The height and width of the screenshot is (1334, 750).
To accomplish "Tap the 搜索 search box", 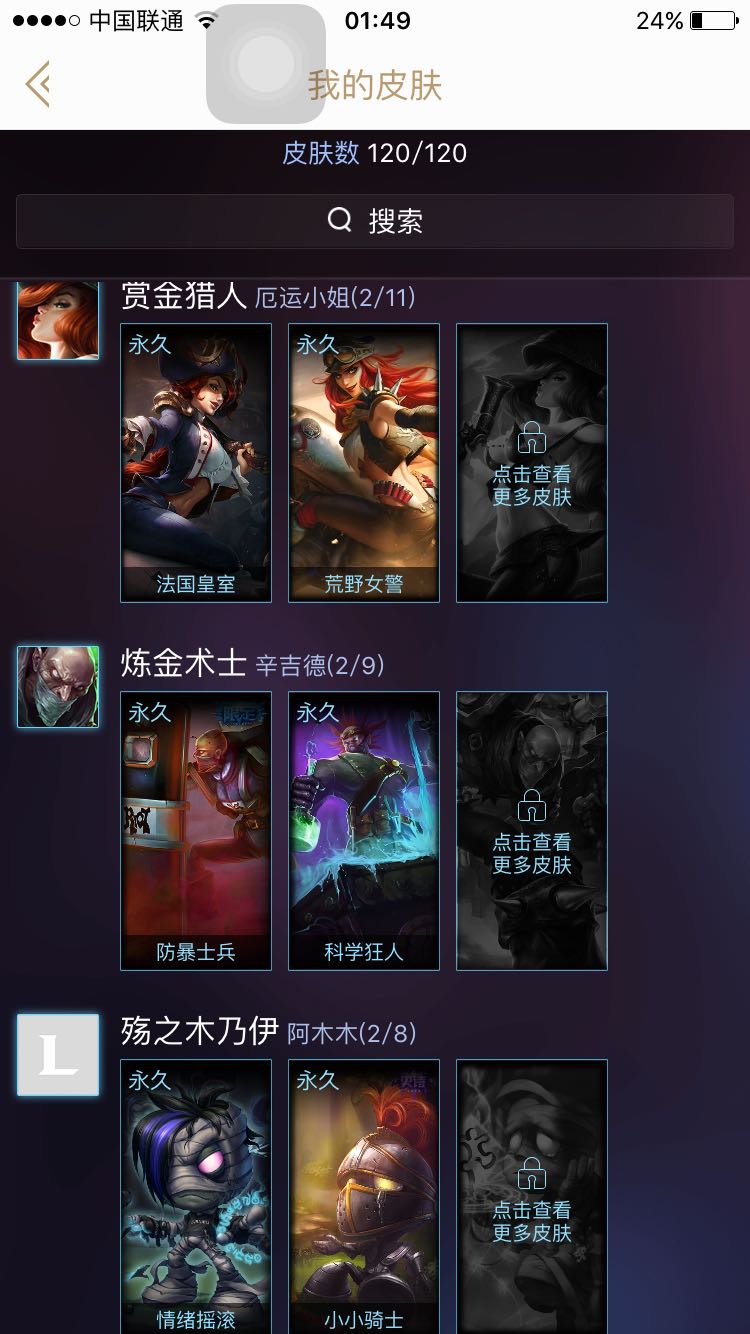I will pyautogui.click(x=375, y=221).
